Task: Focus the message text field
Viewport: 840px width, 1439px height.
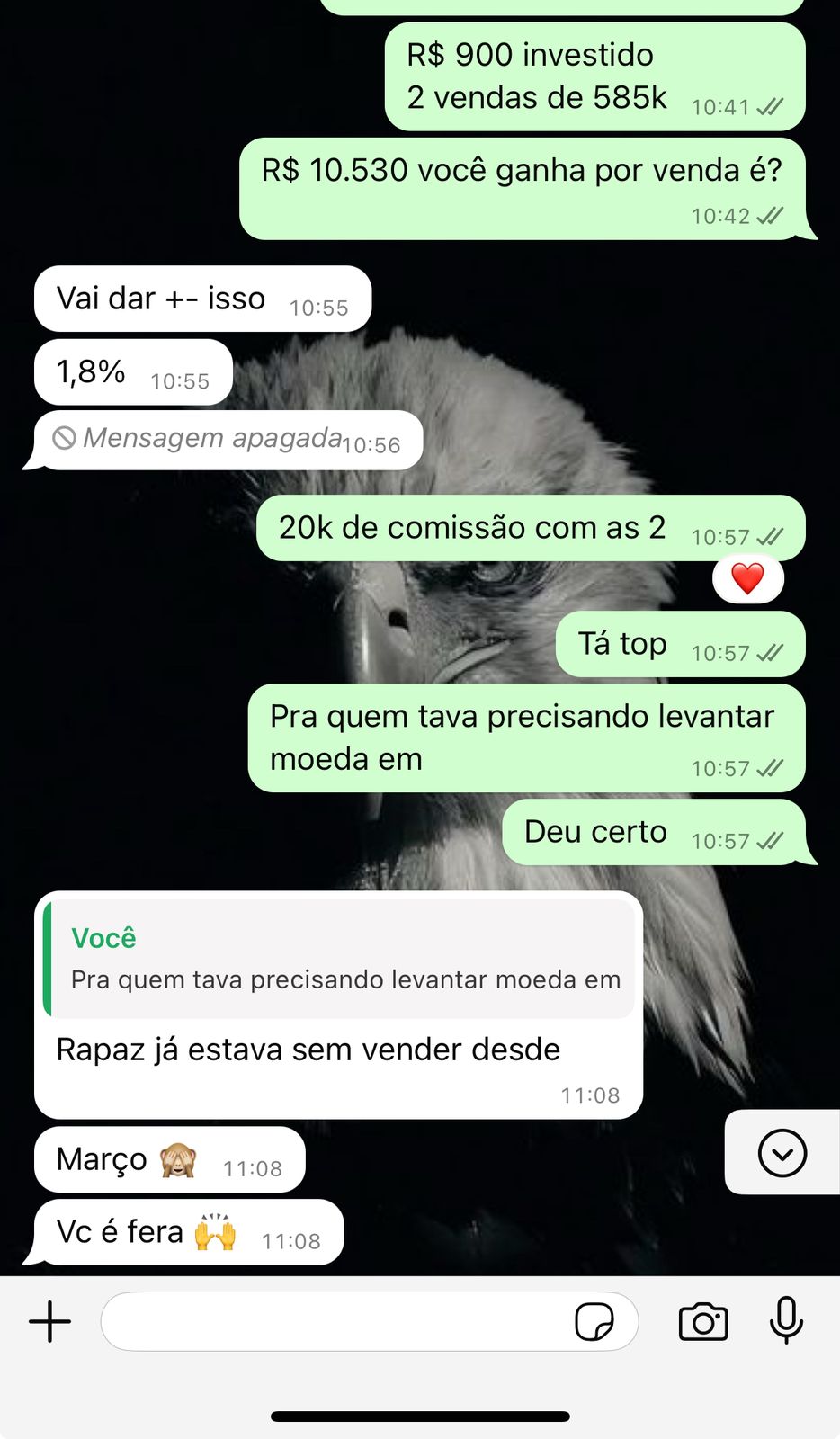Action: click(x=333, y=1322)
